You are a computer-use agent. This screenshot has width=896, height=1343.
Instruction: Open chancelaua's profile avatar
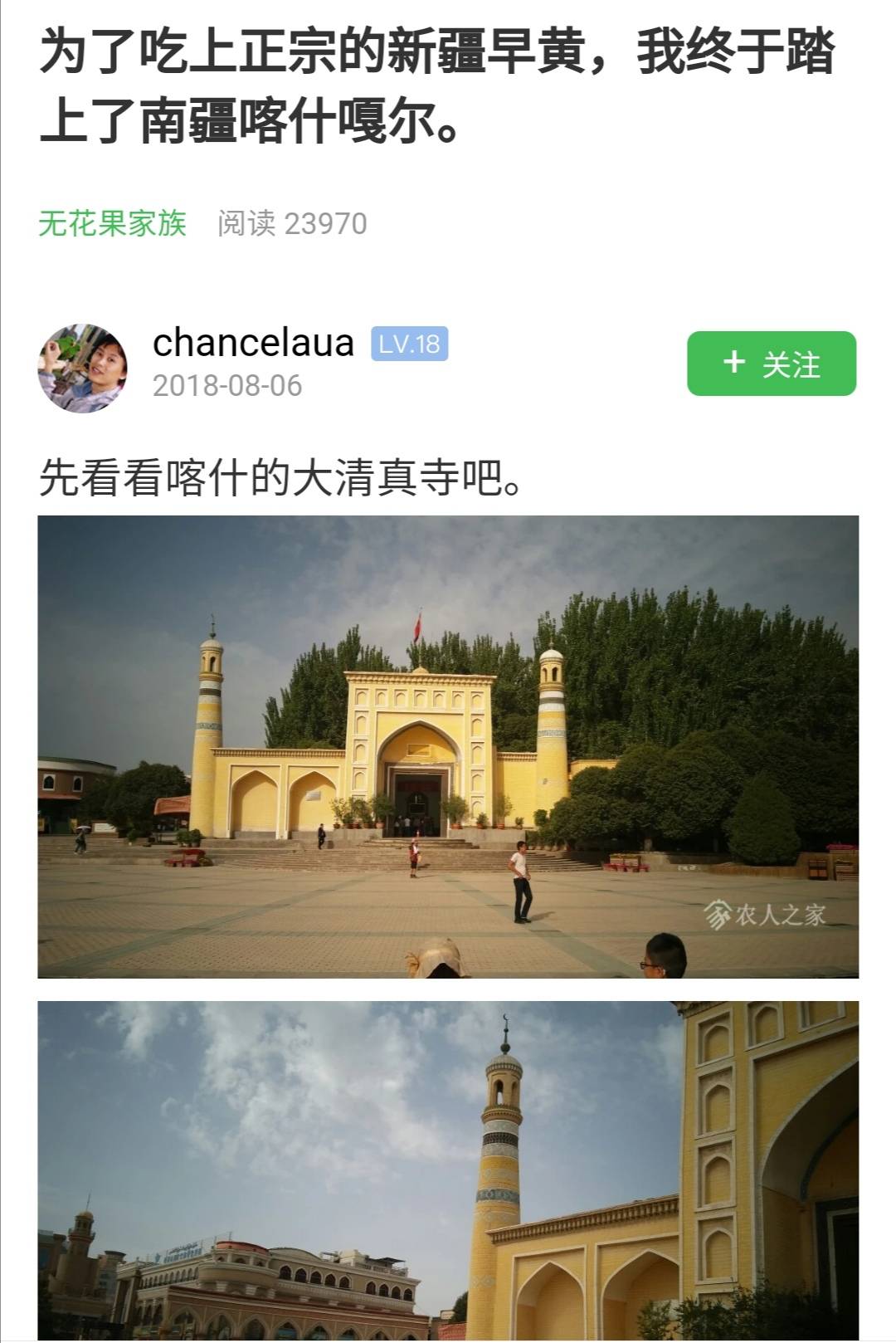coord(83,367)
